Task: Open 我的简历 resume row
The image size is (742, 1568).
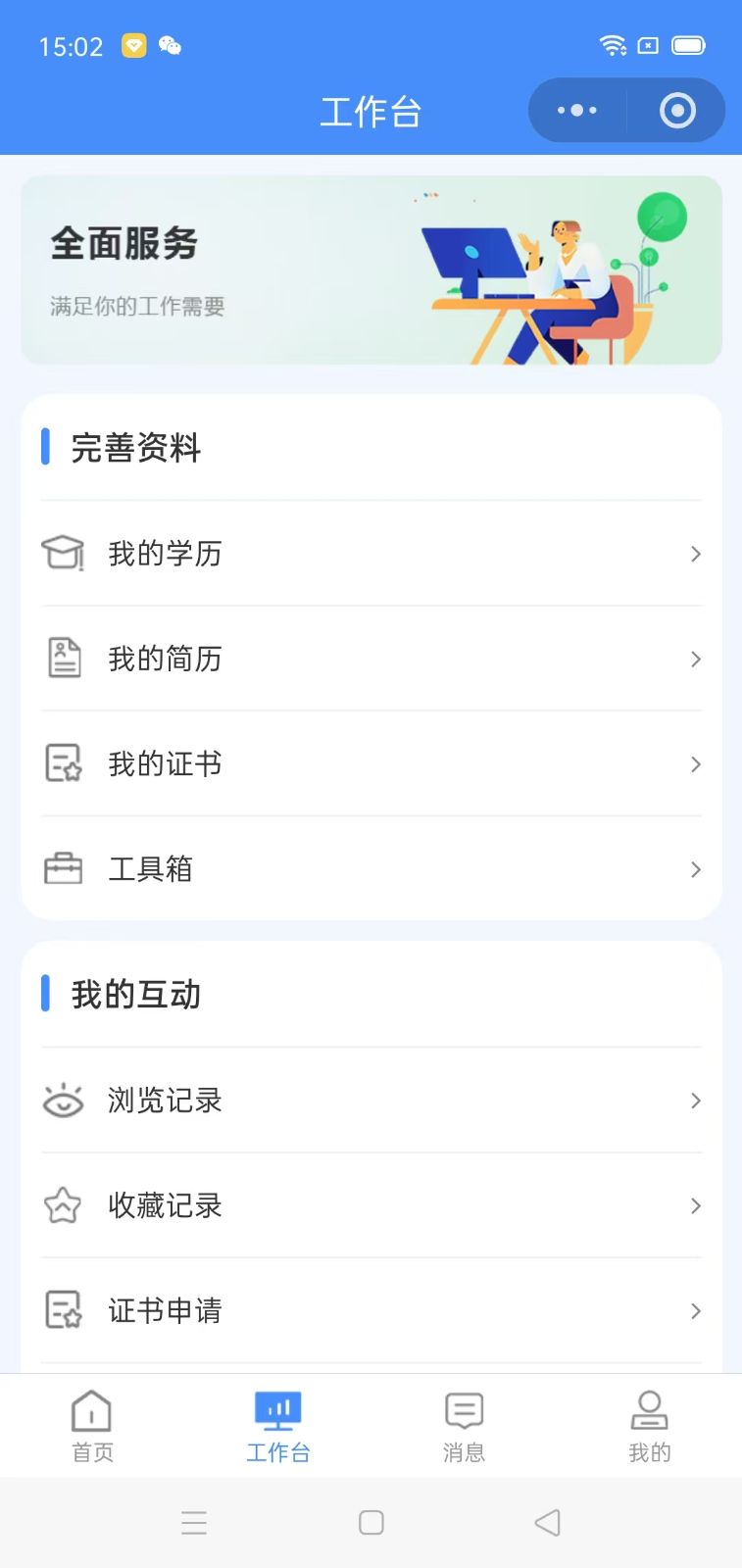Action: (x=371, y=659)
